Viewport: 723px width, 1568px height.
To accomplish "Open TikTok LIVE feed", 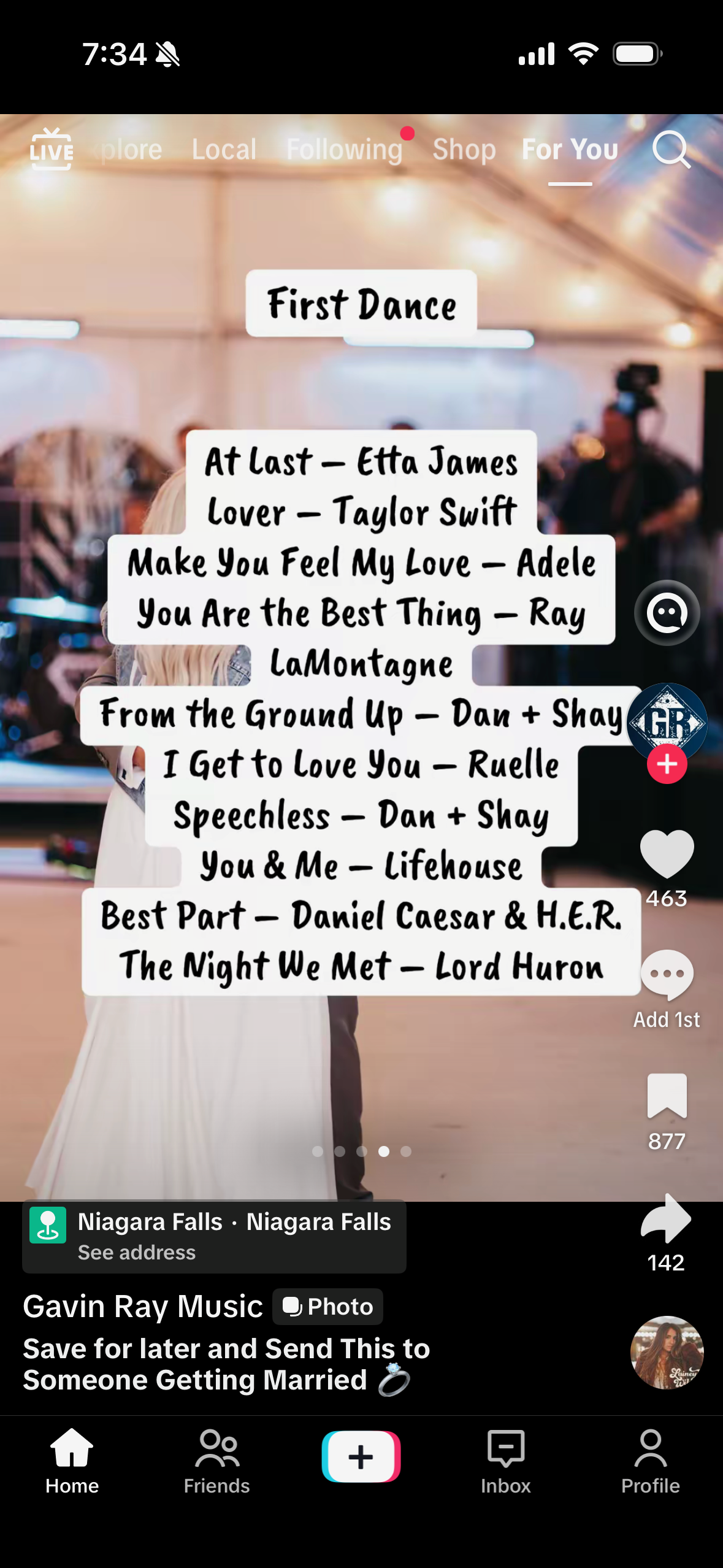I will click(x=52, y=149).
